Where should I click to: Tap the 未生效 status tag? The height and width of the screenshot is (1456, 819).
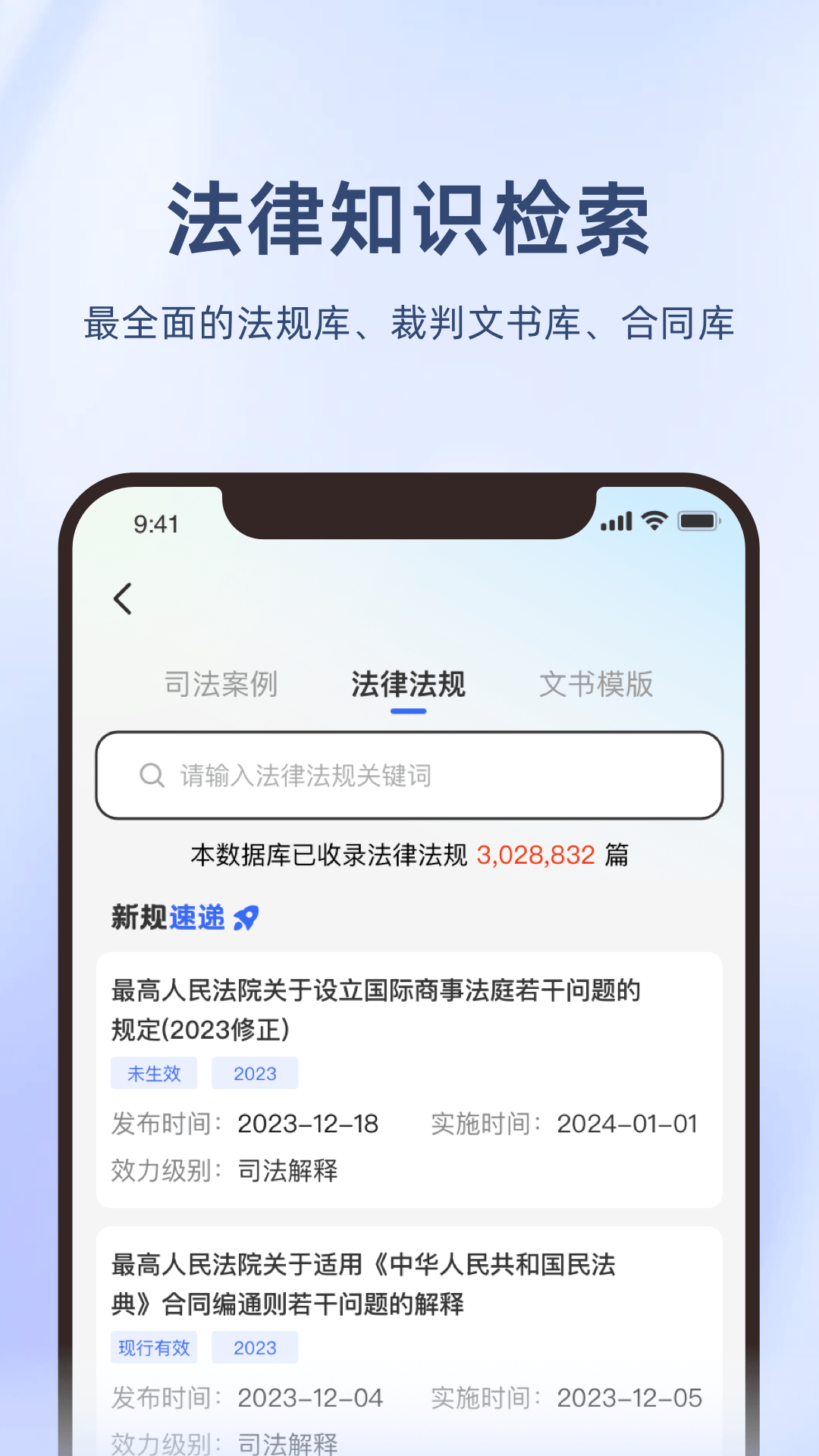pyautogui.click(x=154, y=1072)
